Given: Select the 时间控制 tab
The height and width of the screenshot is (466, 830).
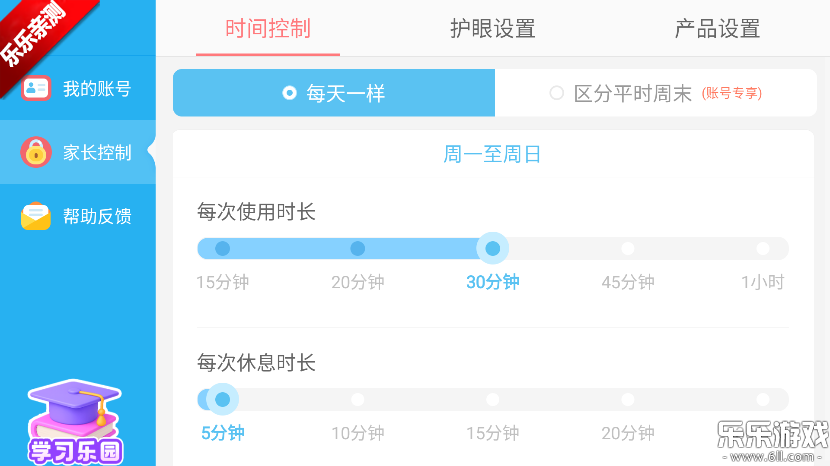Looking at the screenshot, I should 267,29.
